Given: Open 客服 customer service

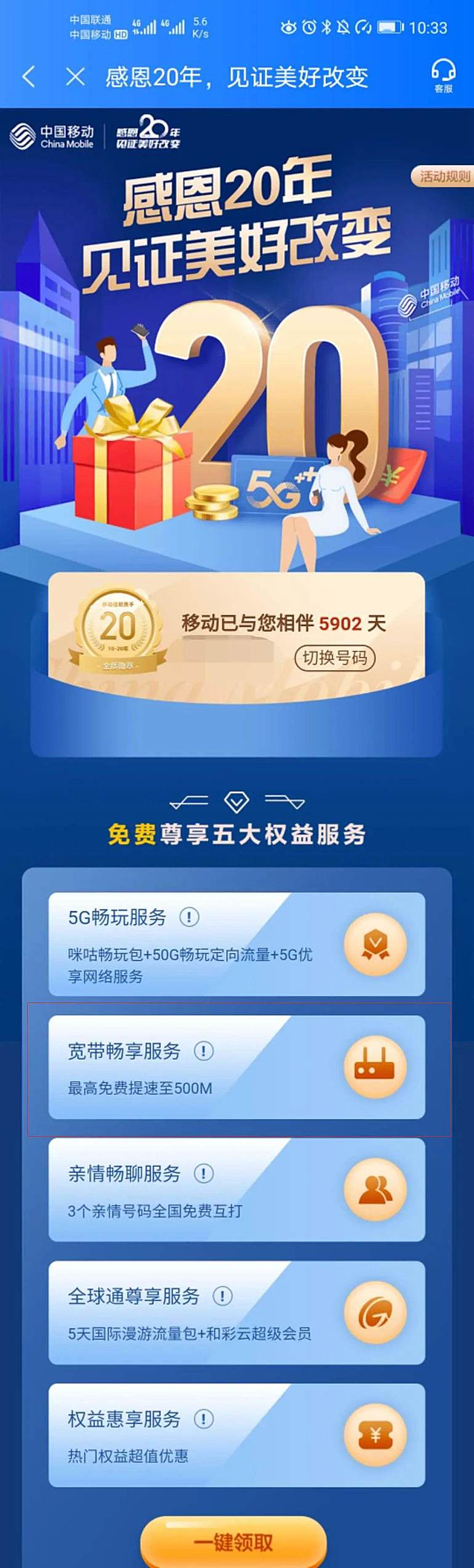Looking at the screenshot, I should click(x=443, y=76).
